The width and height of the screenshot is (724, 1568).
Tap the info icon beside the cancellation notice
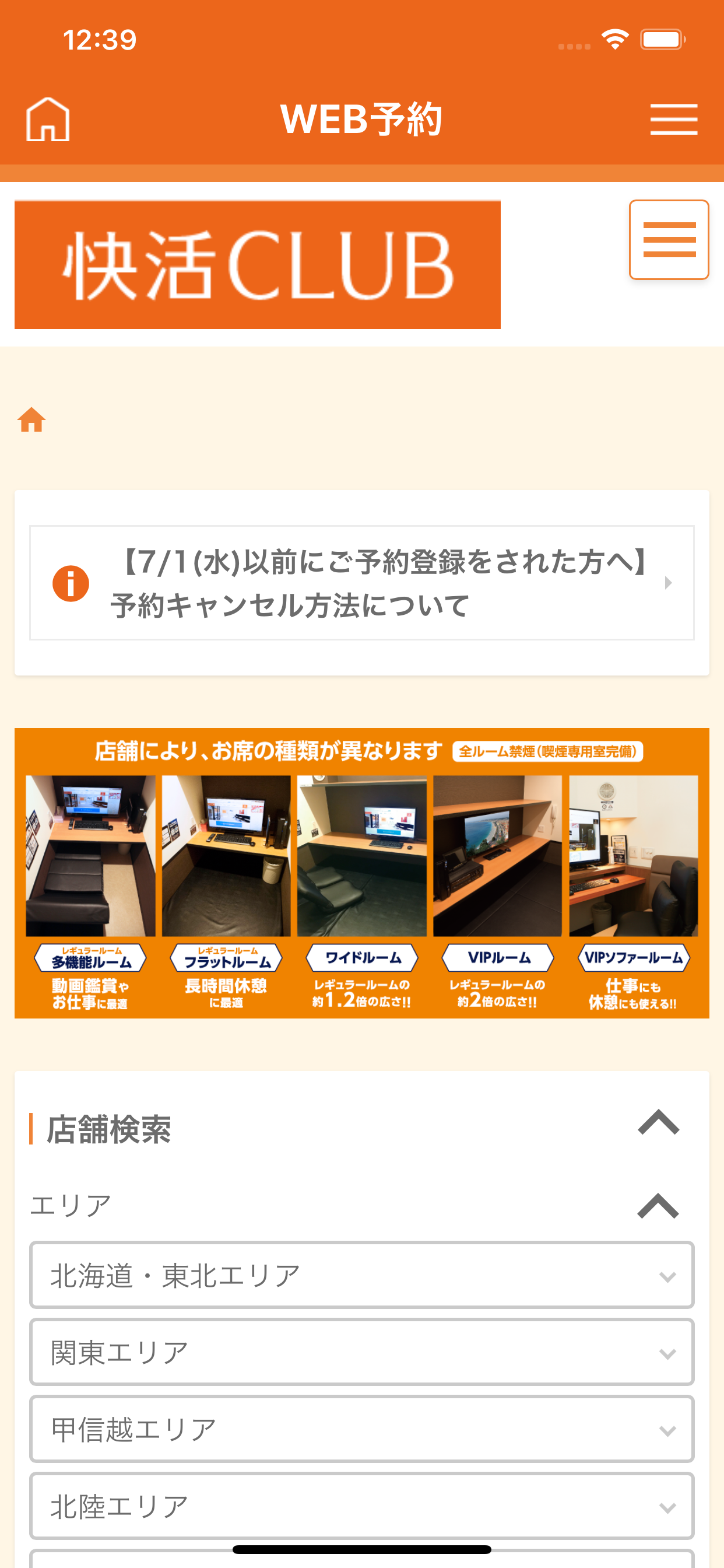coord(71,583)
